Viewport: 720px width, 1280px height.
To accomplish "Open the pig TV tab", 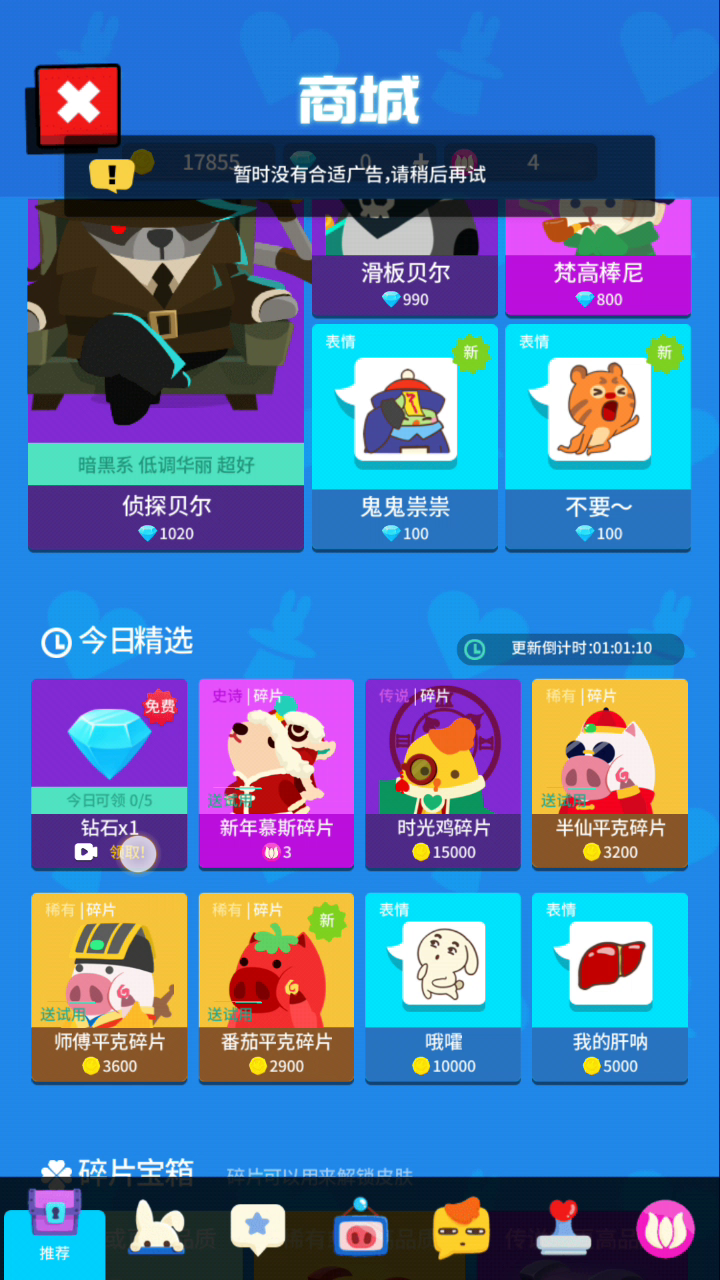I will point(360,1228).
